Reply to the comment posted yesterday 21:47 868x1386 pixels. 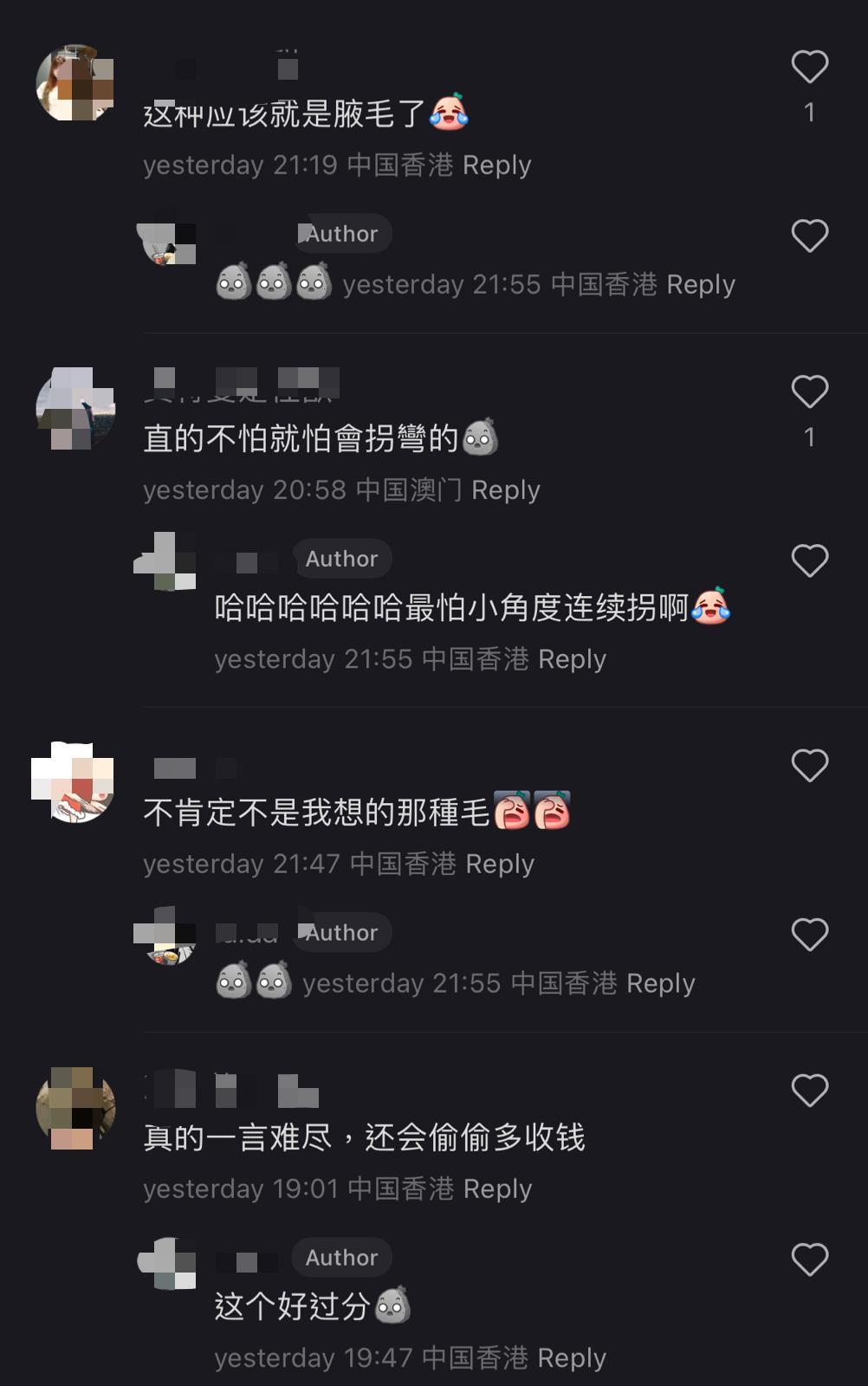[500, 864]
